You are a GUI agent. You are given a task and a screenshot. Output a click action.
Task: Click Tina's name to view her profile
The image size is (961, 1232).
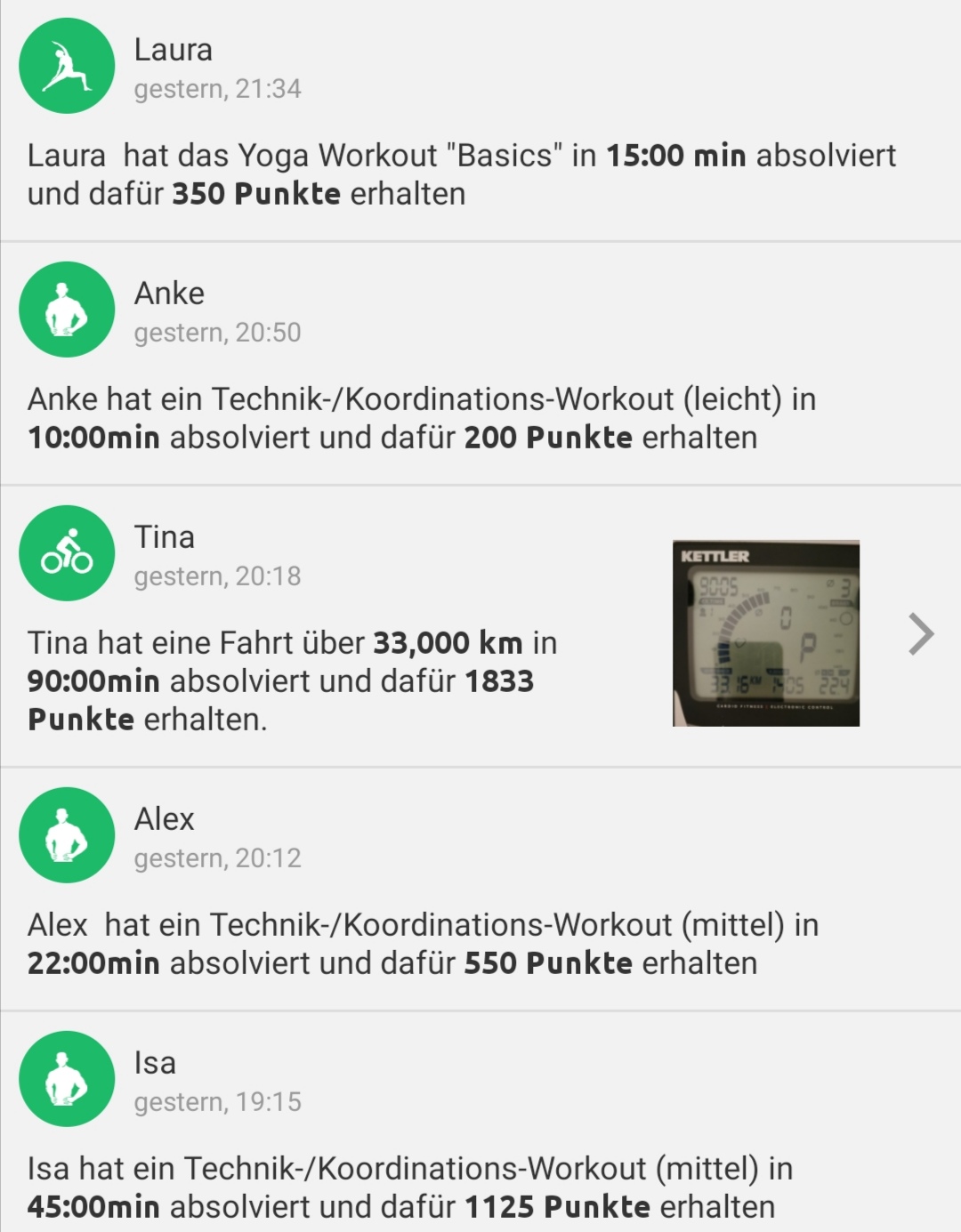pos(165,535)
